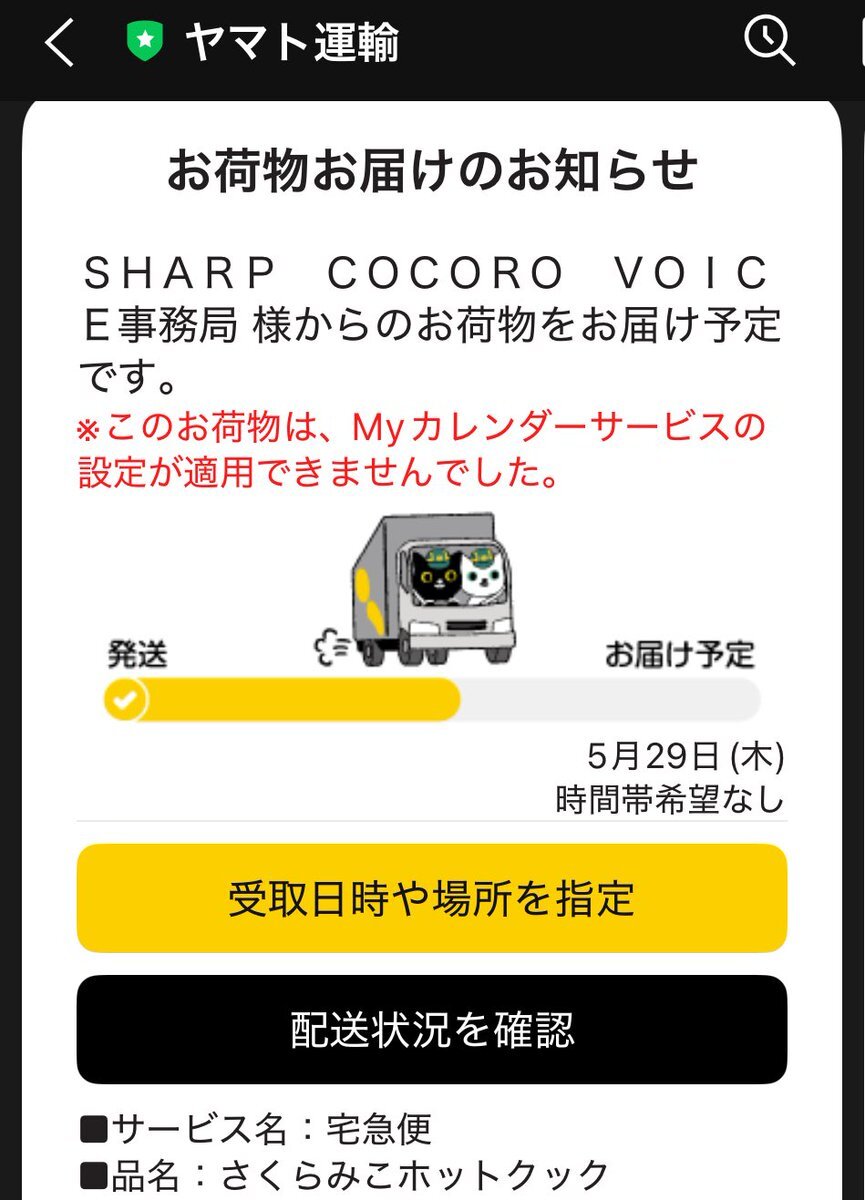Screen dimensions: 865x1200
Task: Go back from the ヤマト運輸 chat
Action: point(60,44)
